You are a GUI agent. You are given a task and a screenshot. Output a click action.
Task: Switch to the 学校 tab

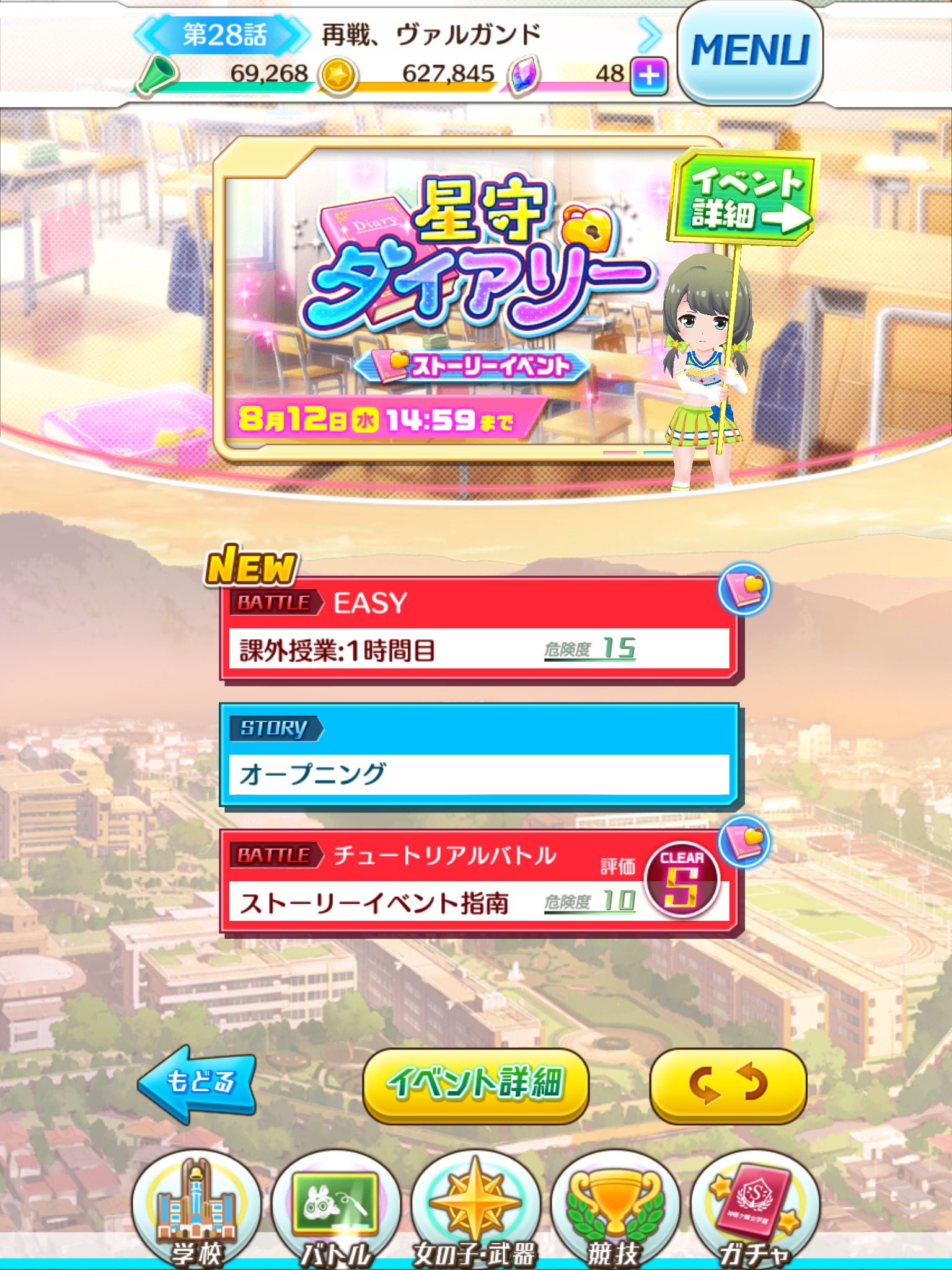196,1210
